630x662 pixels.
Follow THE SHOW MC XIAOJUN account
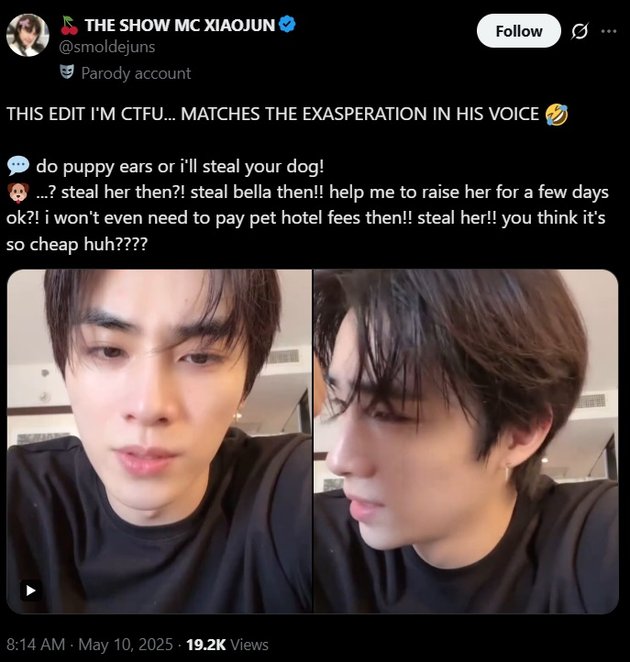click(519, 31)
